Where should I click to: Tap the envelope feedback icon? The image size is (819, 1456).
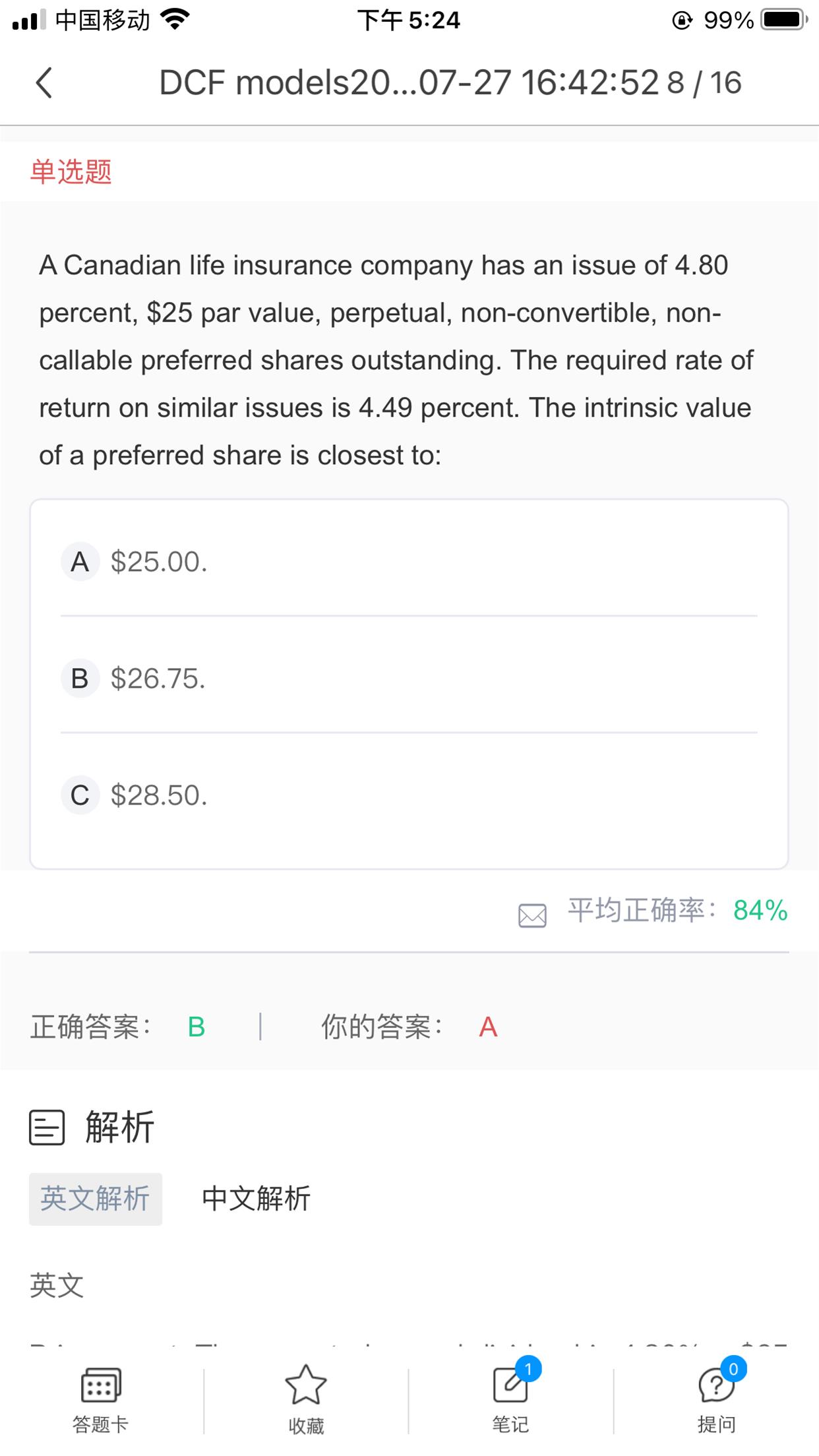pyautogui.click(x=532, y=915)
